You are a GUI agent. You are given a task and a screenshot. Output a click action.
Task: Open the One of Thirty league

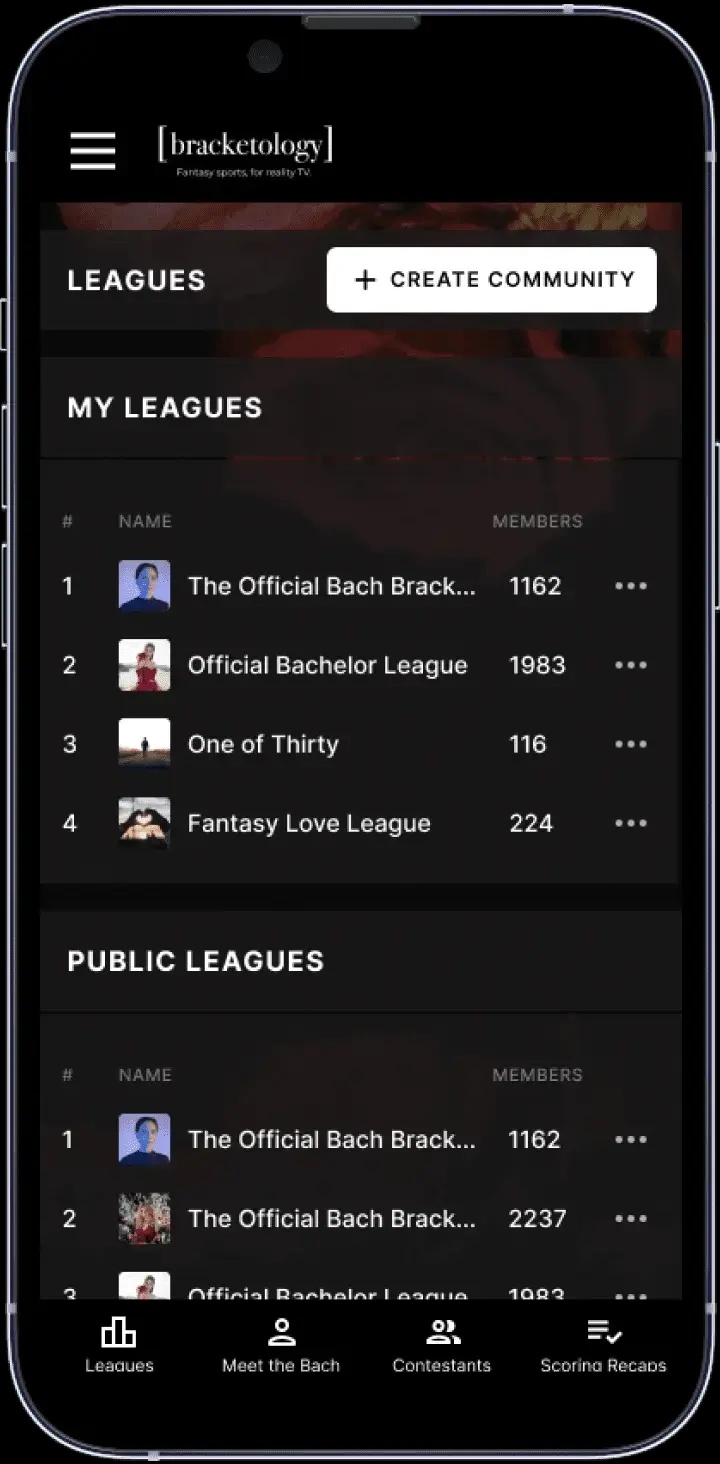263,744
